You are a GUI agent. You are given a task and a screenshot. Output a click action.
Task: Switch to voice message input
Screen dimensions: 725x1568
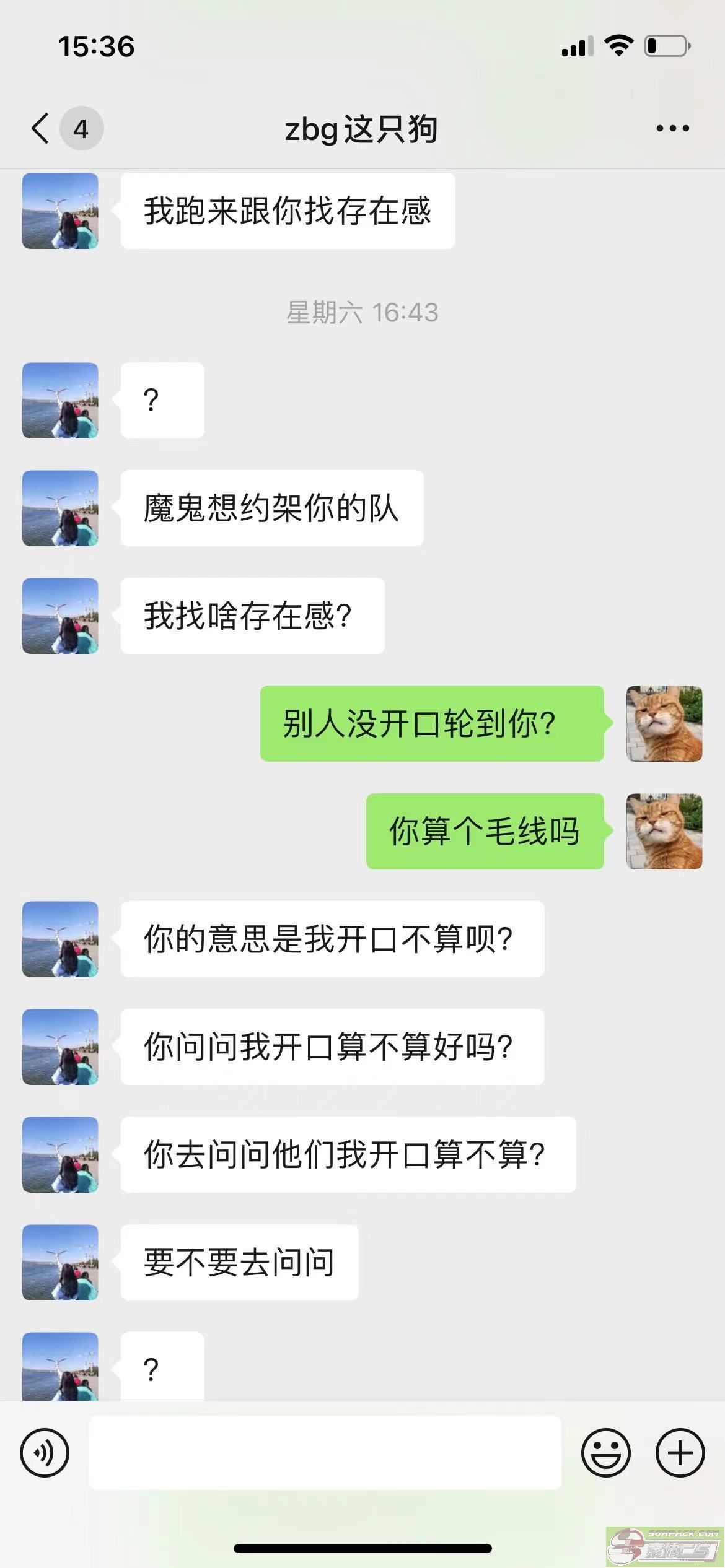[x=45, y=1452]
